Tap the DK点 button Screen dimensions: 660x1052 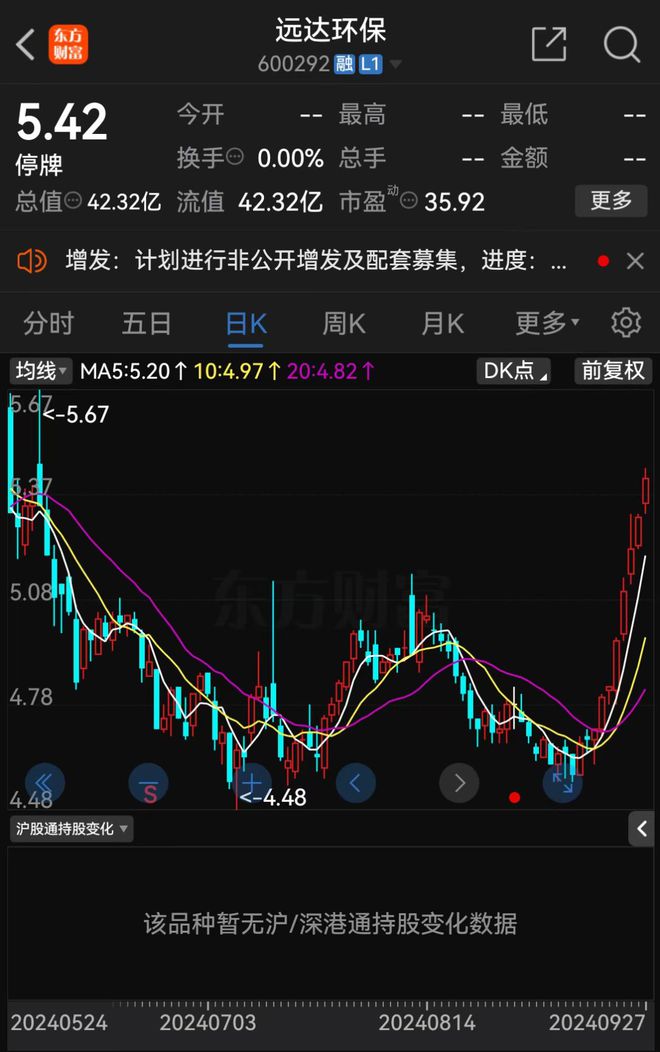coord(514,370)
